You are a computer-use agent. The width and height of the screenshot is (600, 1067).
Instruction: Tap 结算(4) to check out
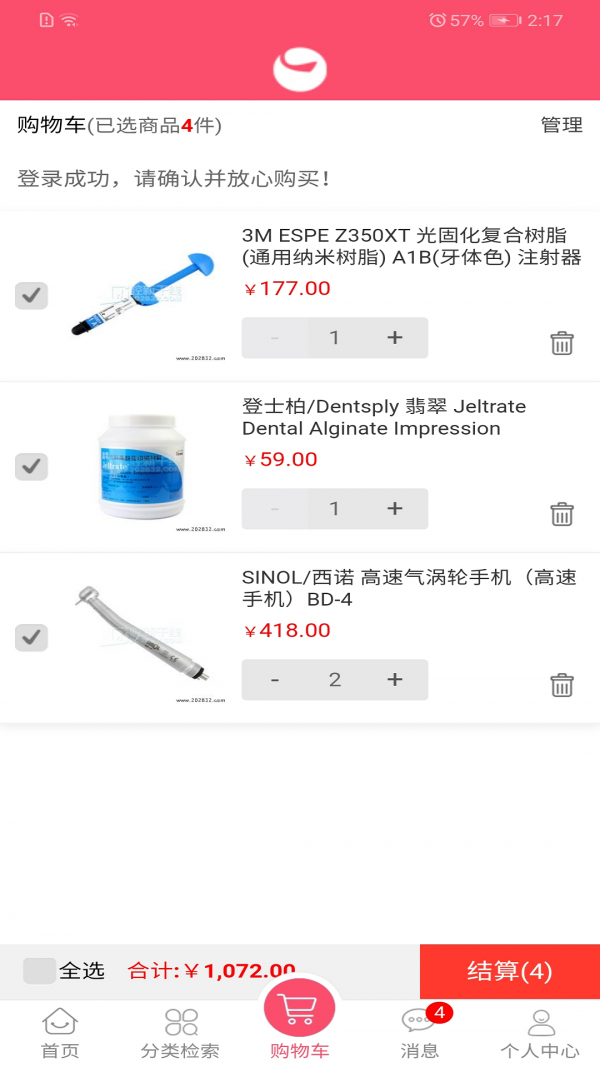click(509, 971)
